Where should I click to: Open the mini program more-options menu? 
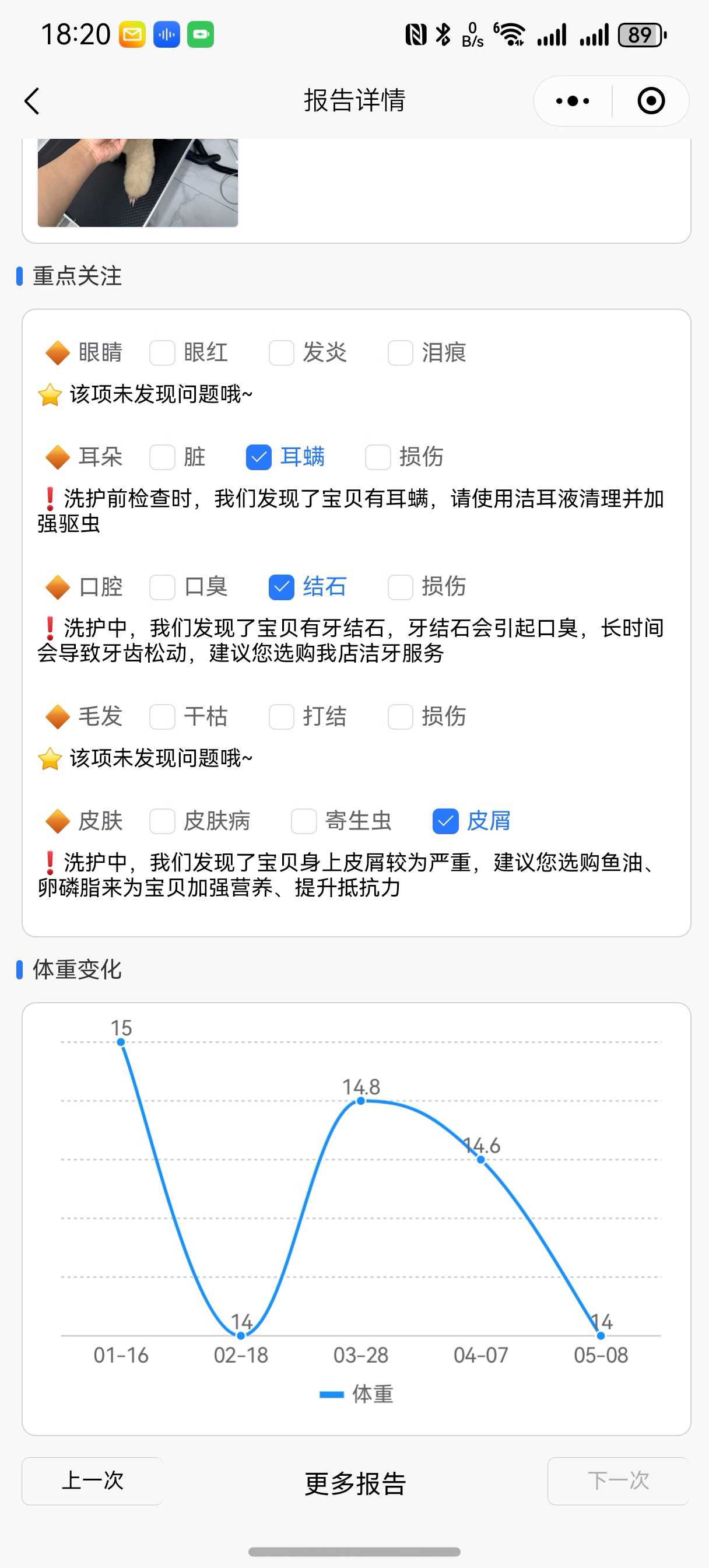point(573,101)
